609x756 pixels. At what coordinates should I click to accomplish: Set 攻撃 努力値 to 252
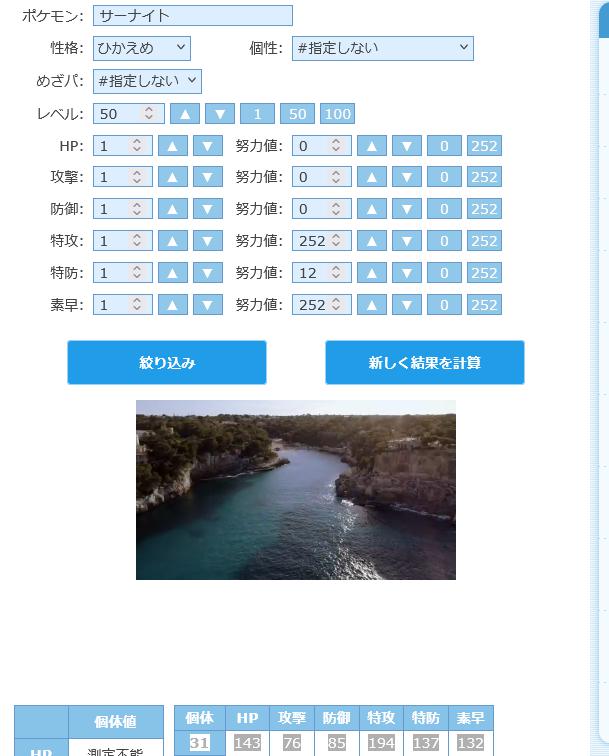(x=484, y=178)
